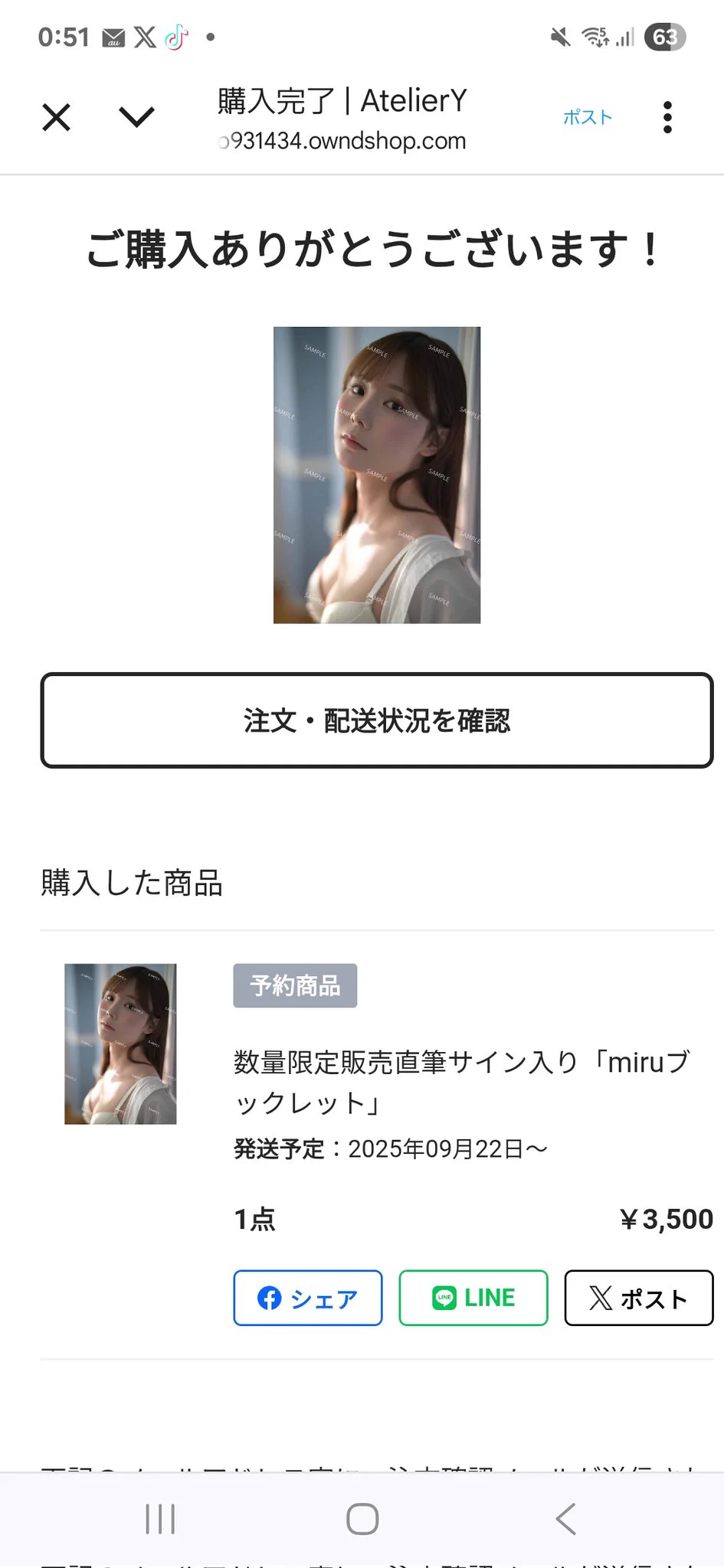The image size is (724, 1568).
Task: Close the in-app browser tab
Action: click(x=57, y=118)
